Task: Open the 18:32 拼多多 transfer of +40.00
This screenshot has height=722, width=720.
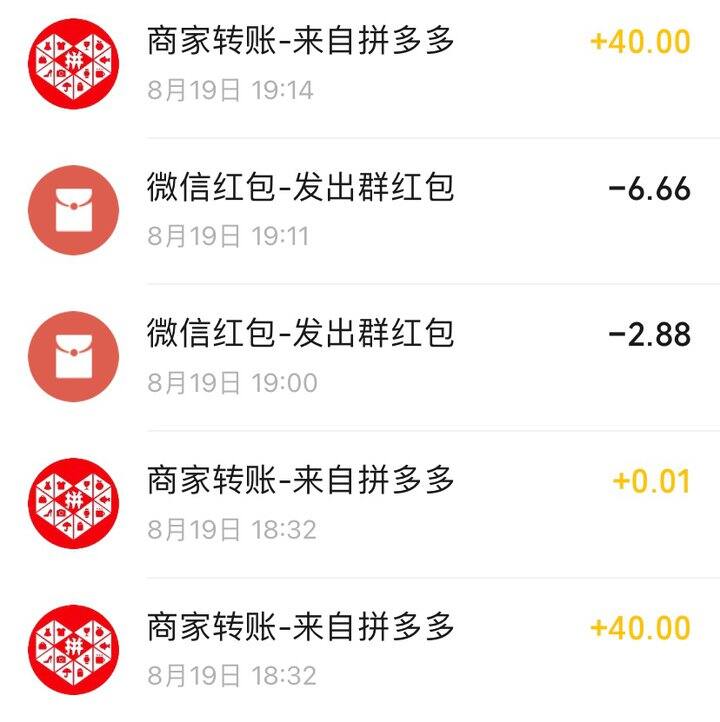Action: [360, 649]
